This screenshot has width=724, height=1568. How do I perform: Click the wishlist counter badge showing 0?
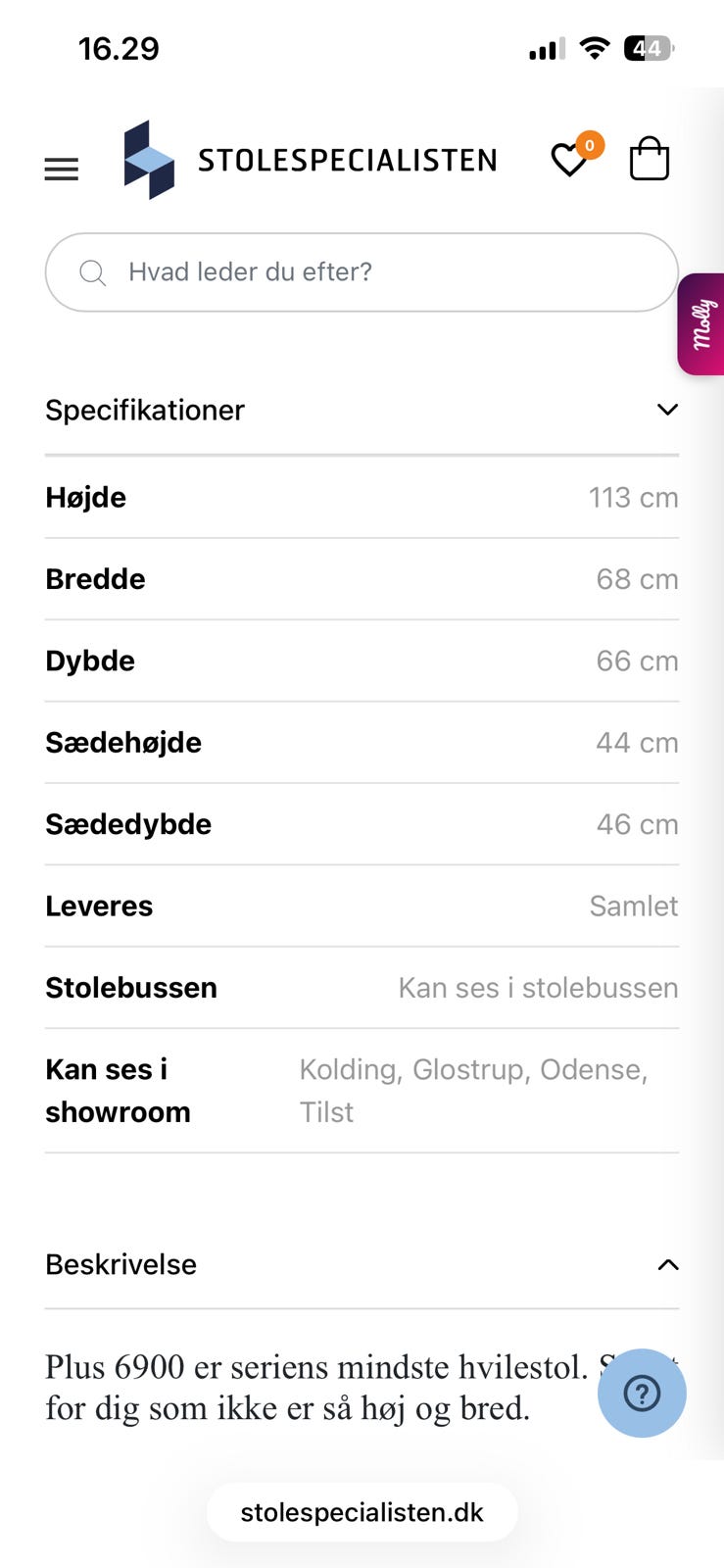coord(590,145)
